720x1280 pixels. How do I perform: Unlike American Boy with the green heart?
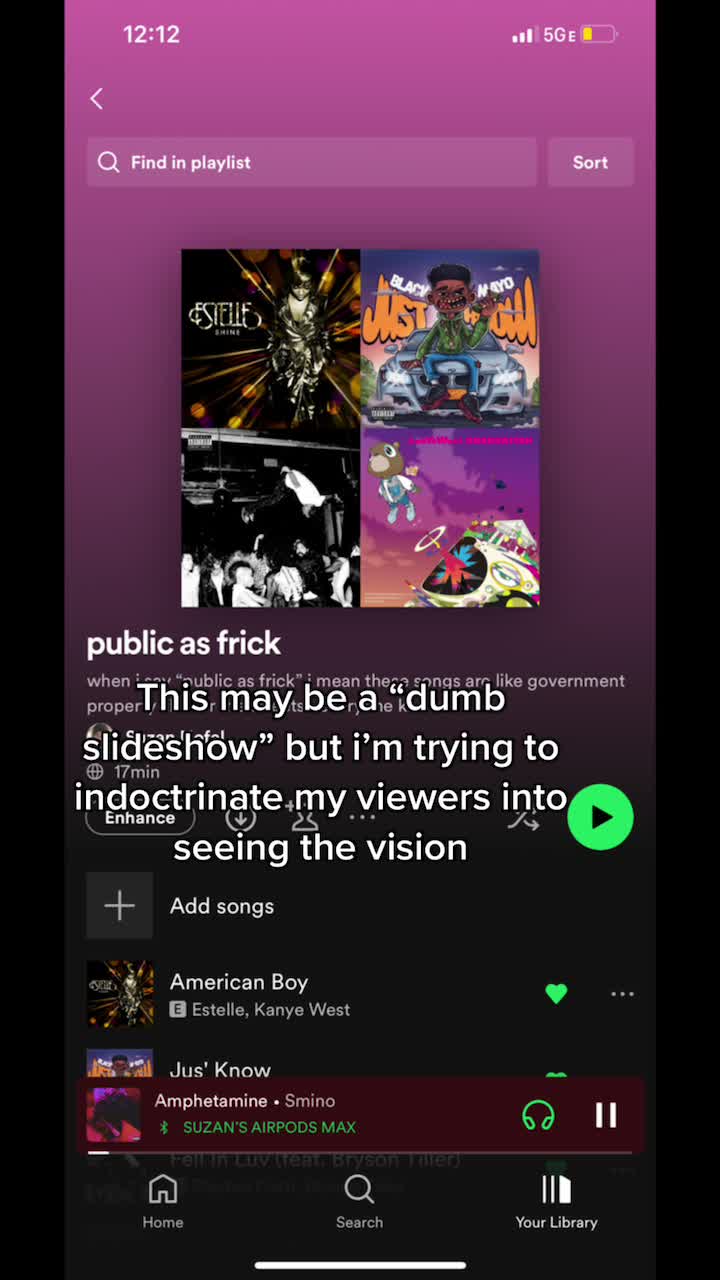[556, 994]
